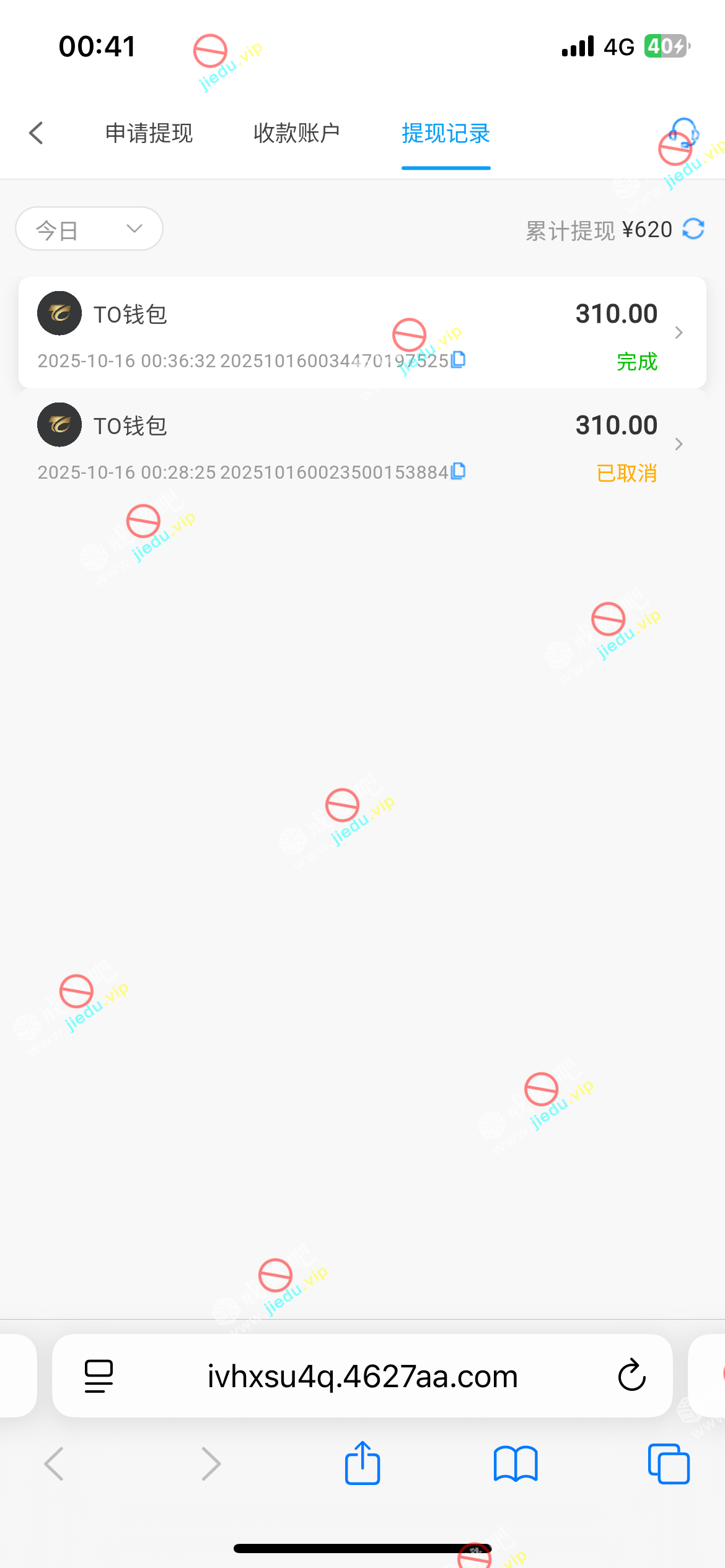Share this page from the browser toolbar
725x1568 pixels.
[x=362, y=1464]
